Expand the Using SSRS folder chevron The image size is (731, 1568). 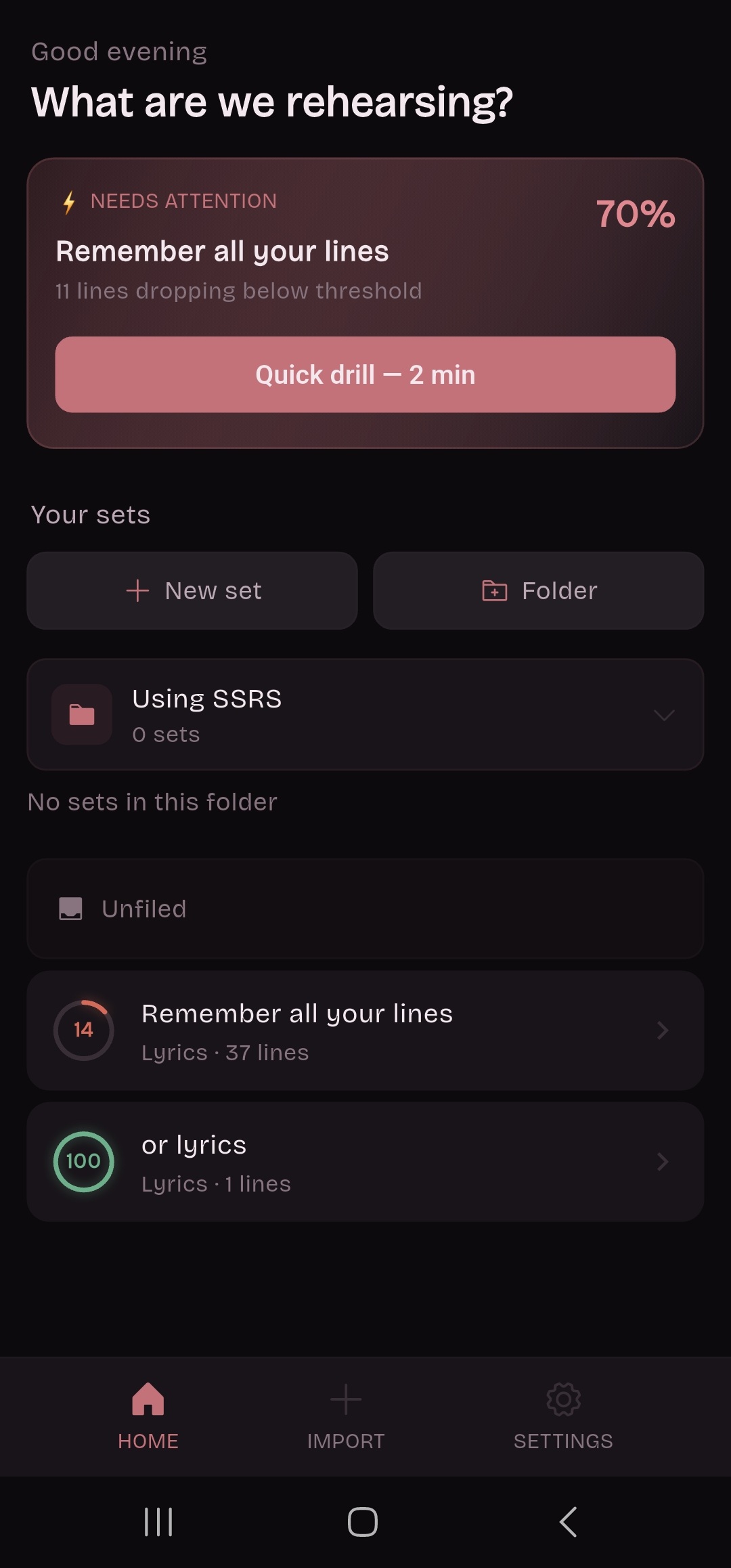(664, 714)
